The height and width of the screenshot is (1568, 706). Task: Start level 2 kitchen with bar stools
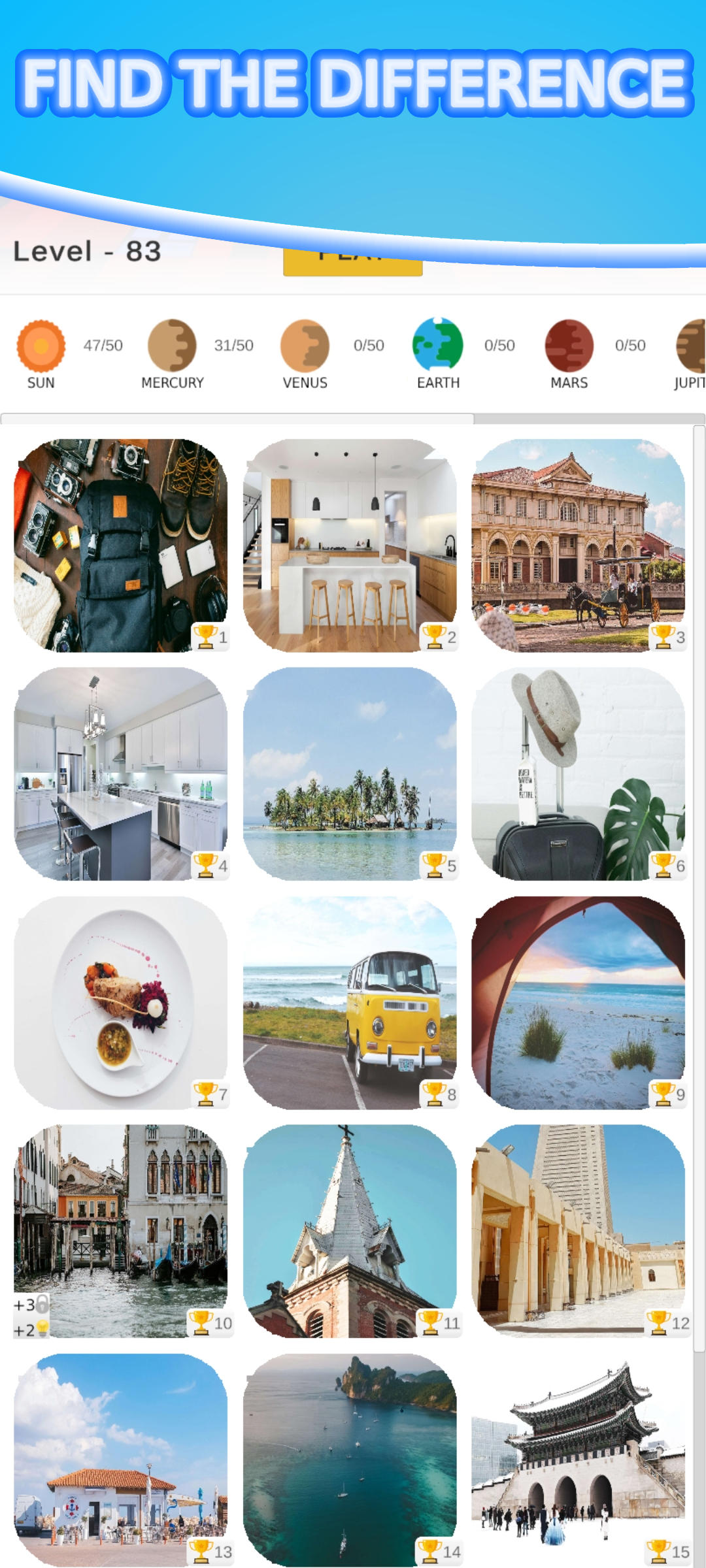[350, 546]
